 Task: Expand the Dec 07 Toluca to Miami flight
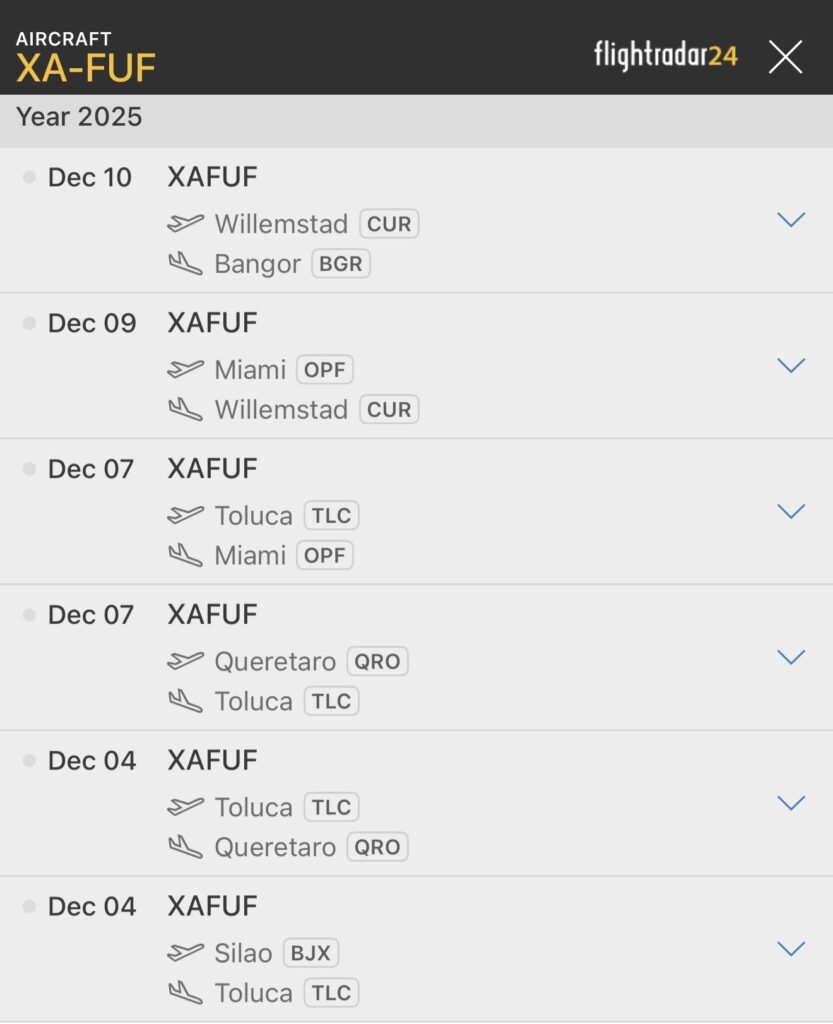791,512
